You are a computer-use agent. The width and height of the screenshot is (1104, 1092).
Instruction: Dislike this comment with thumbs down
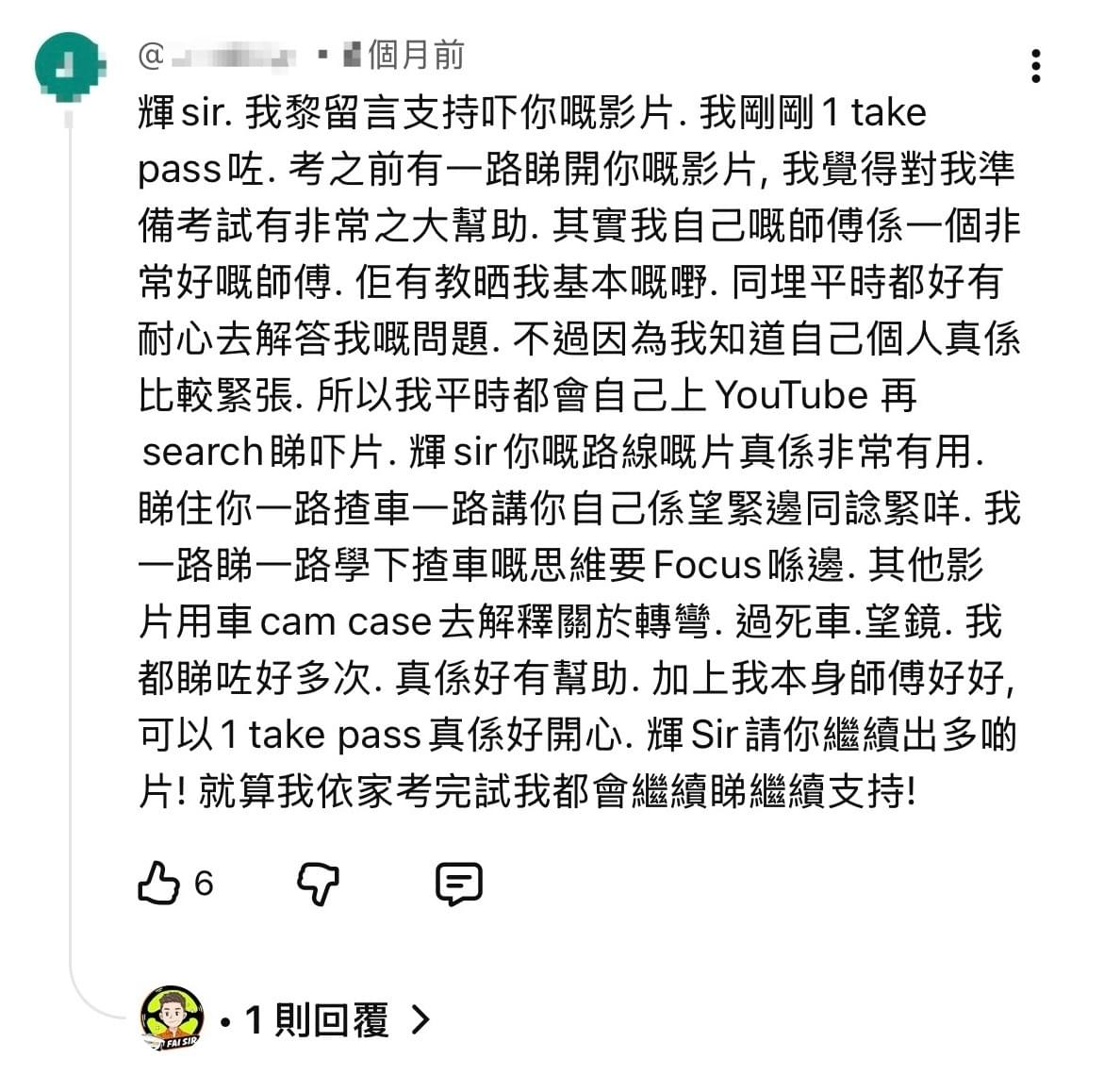(318, 884)
